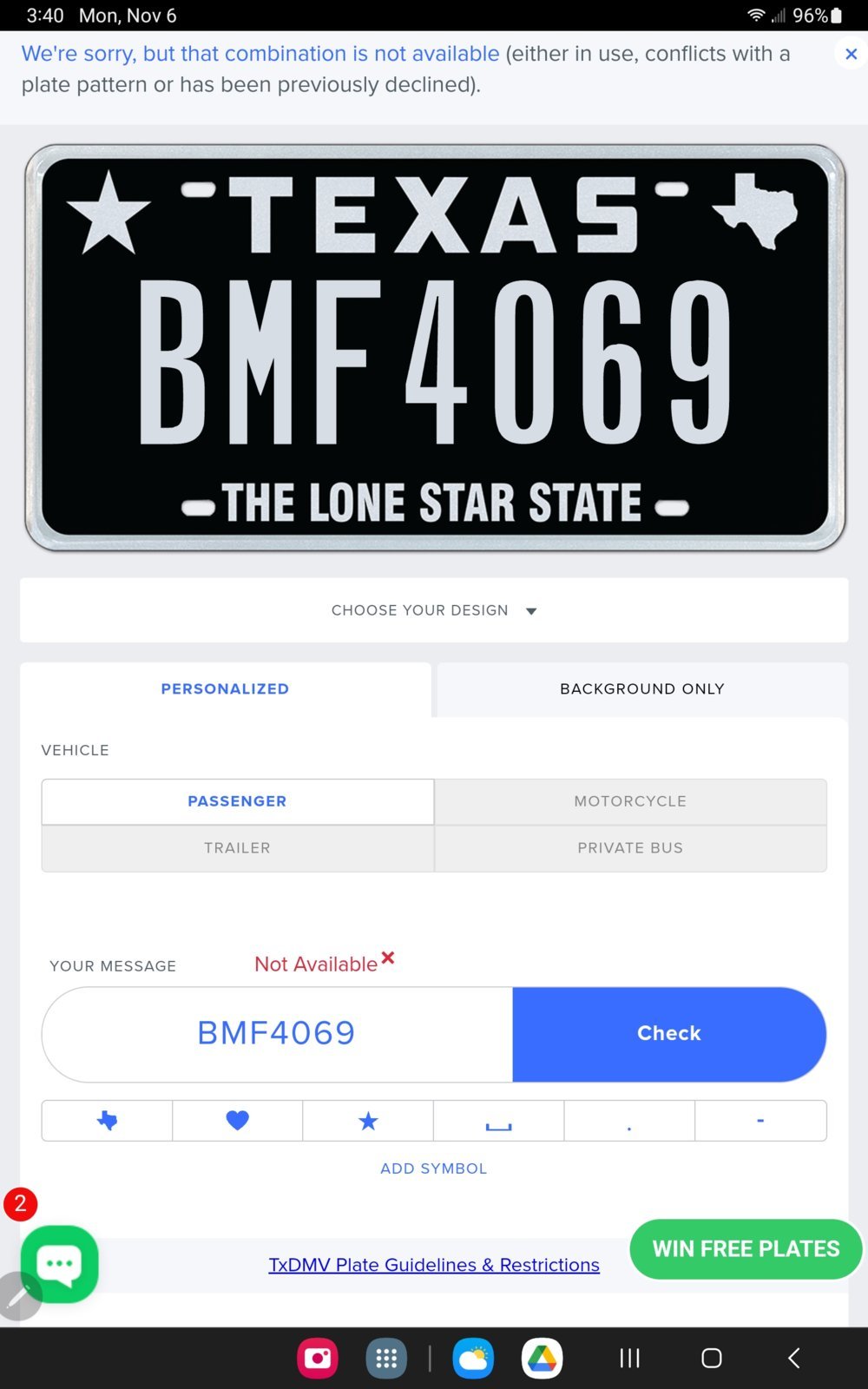
Task: Insert a space symbol
Action: [x=498, y=1121]
